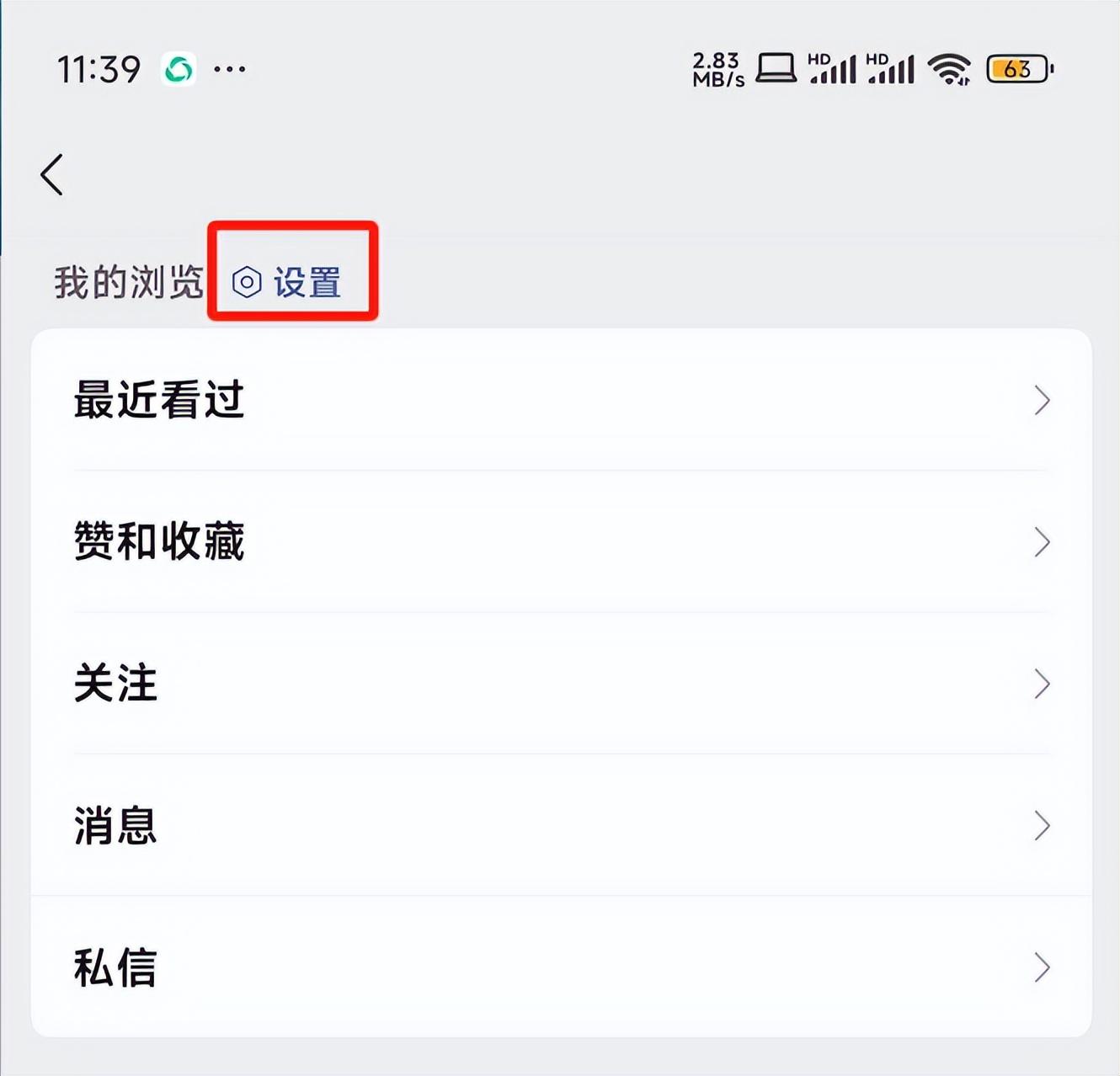Open the 最近看过 row
This screenshot has width=1120, height=1076.
[x=561, y=400]
